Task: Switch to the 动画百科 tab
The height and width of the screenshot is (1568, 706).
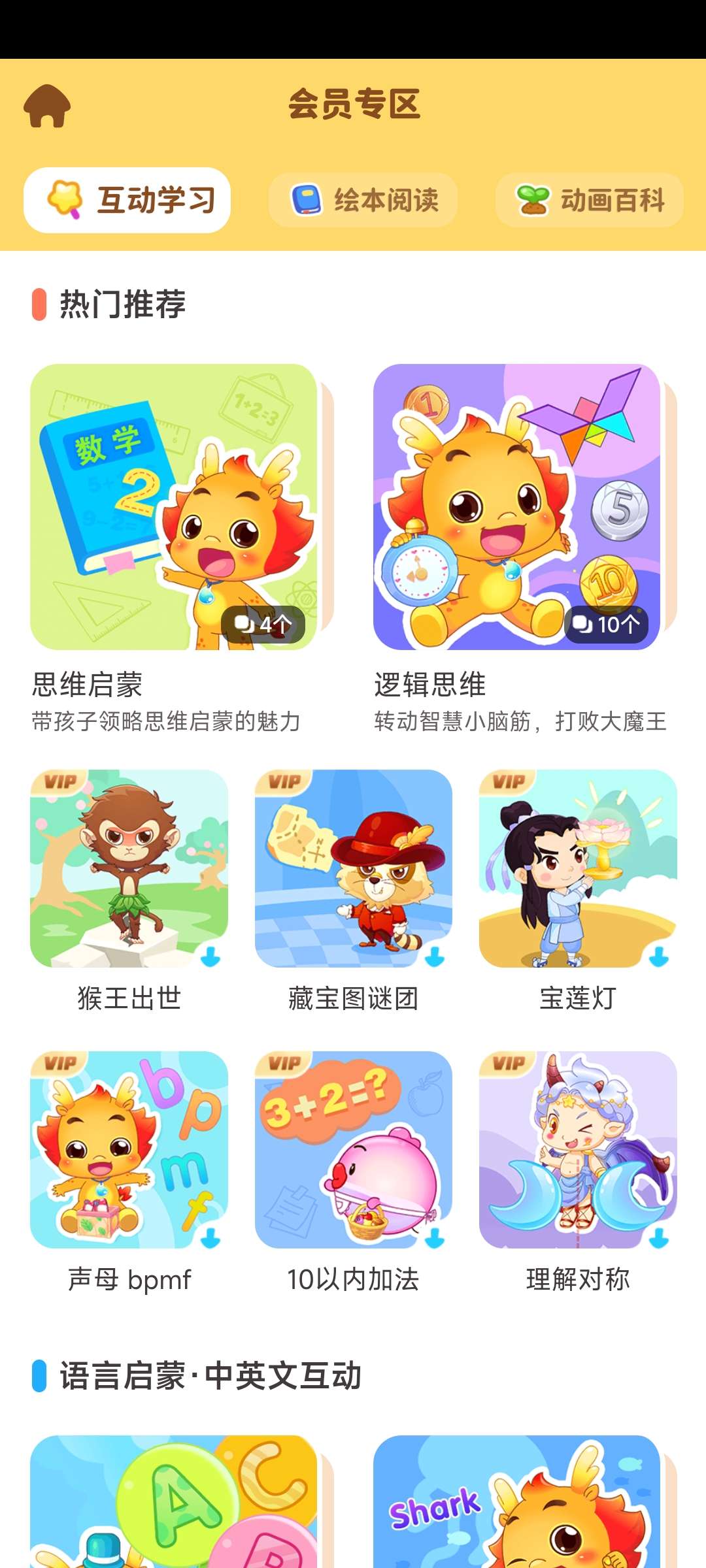Action: tap(590, 200)
